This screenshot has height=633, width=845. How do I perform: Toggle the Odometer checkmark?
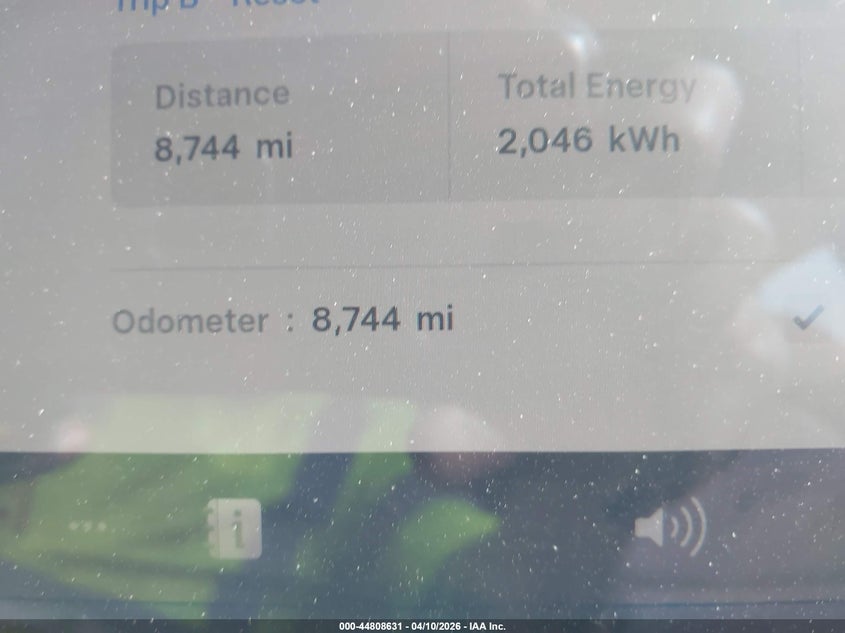pos(807,318)
